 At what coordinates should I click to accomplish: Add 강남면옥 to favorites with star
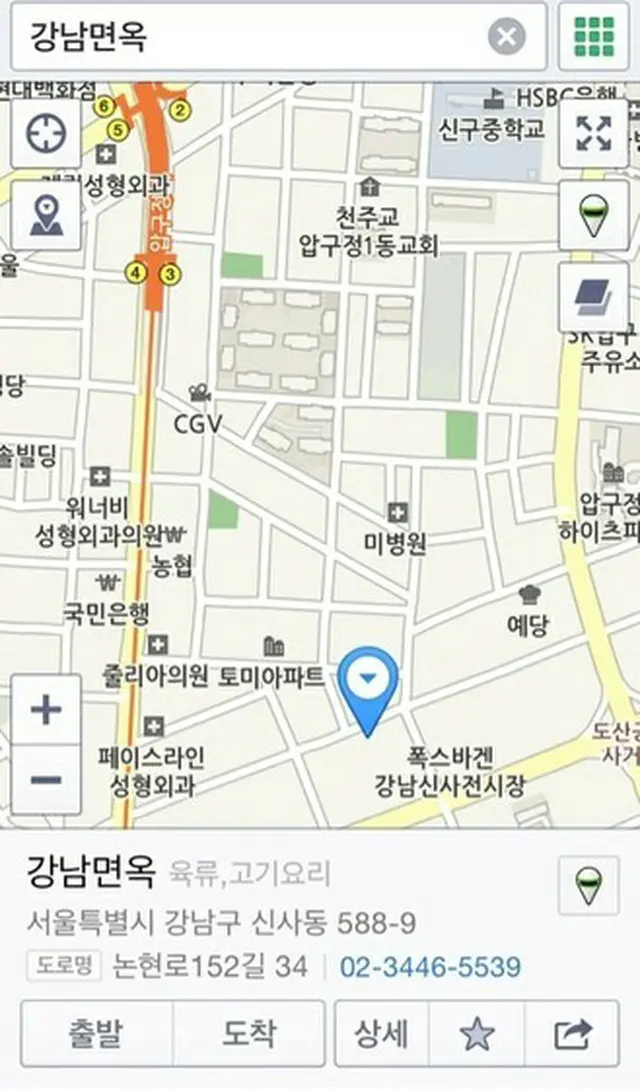(477, 1034)
